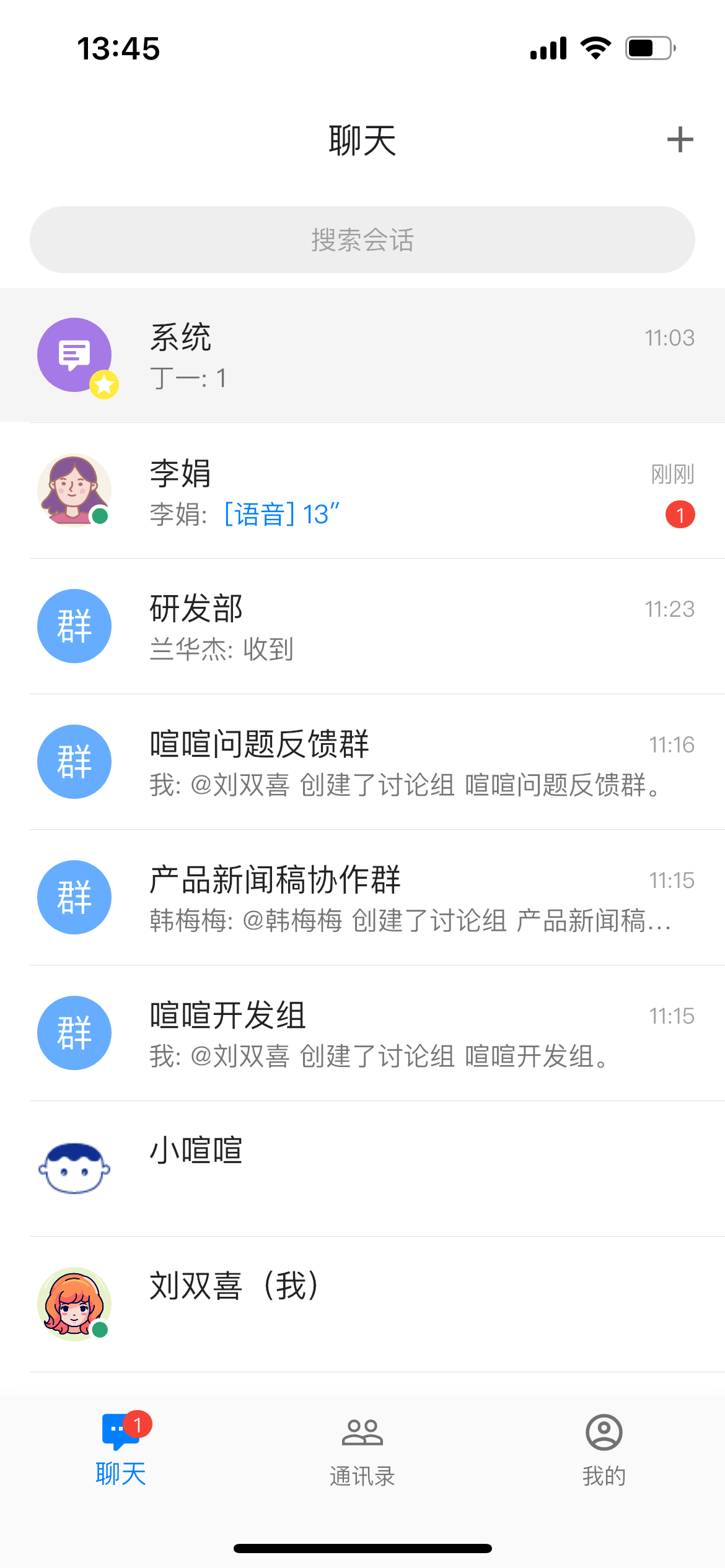Open the 喧喧问题反馈群 group
The image size is (725, 1568).
(362, 762)
